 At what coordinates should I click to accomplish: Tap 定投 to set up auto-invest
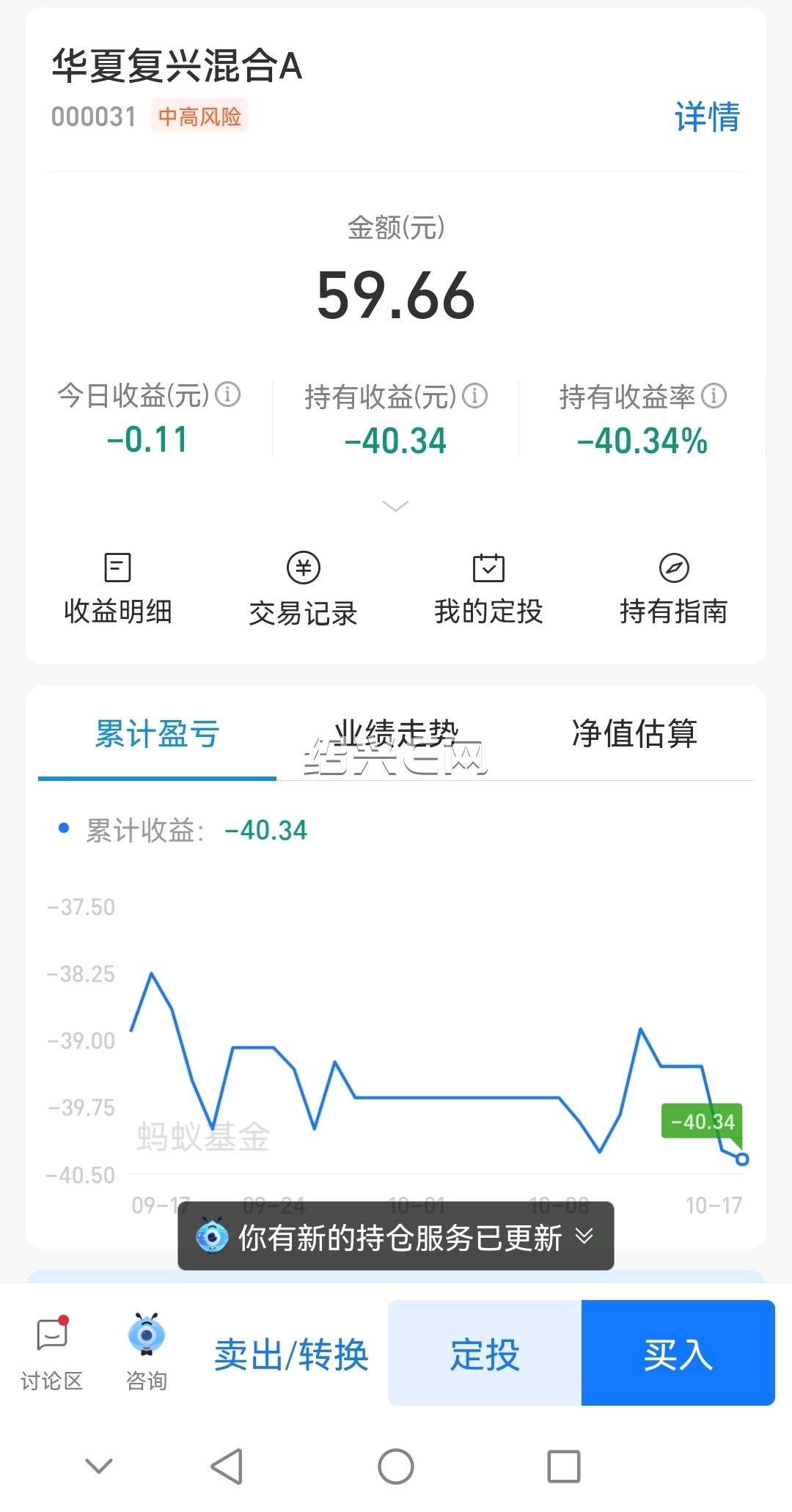tap(485, 1354)
